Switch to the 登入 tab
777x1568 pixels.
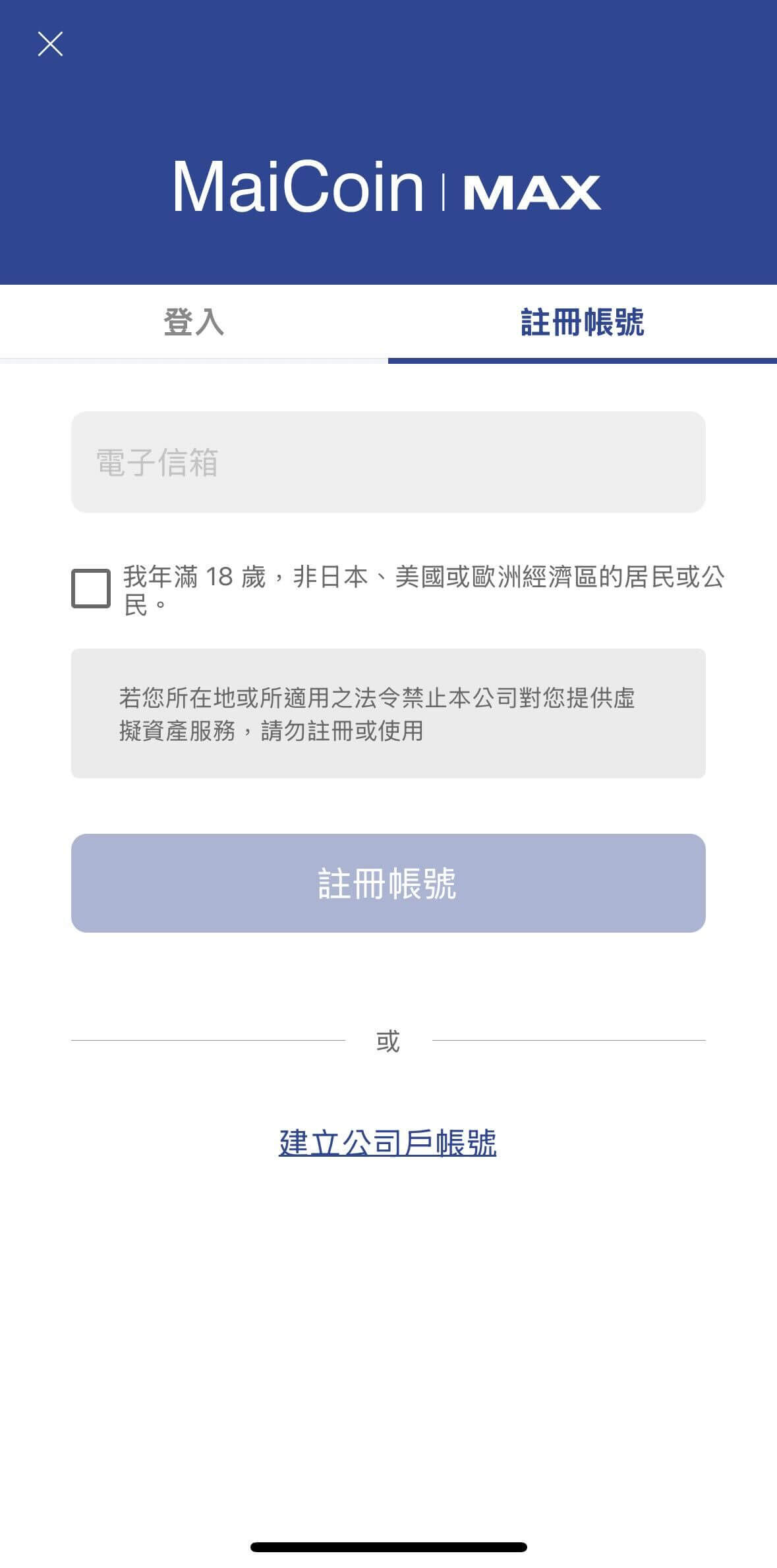coord(194,323)
